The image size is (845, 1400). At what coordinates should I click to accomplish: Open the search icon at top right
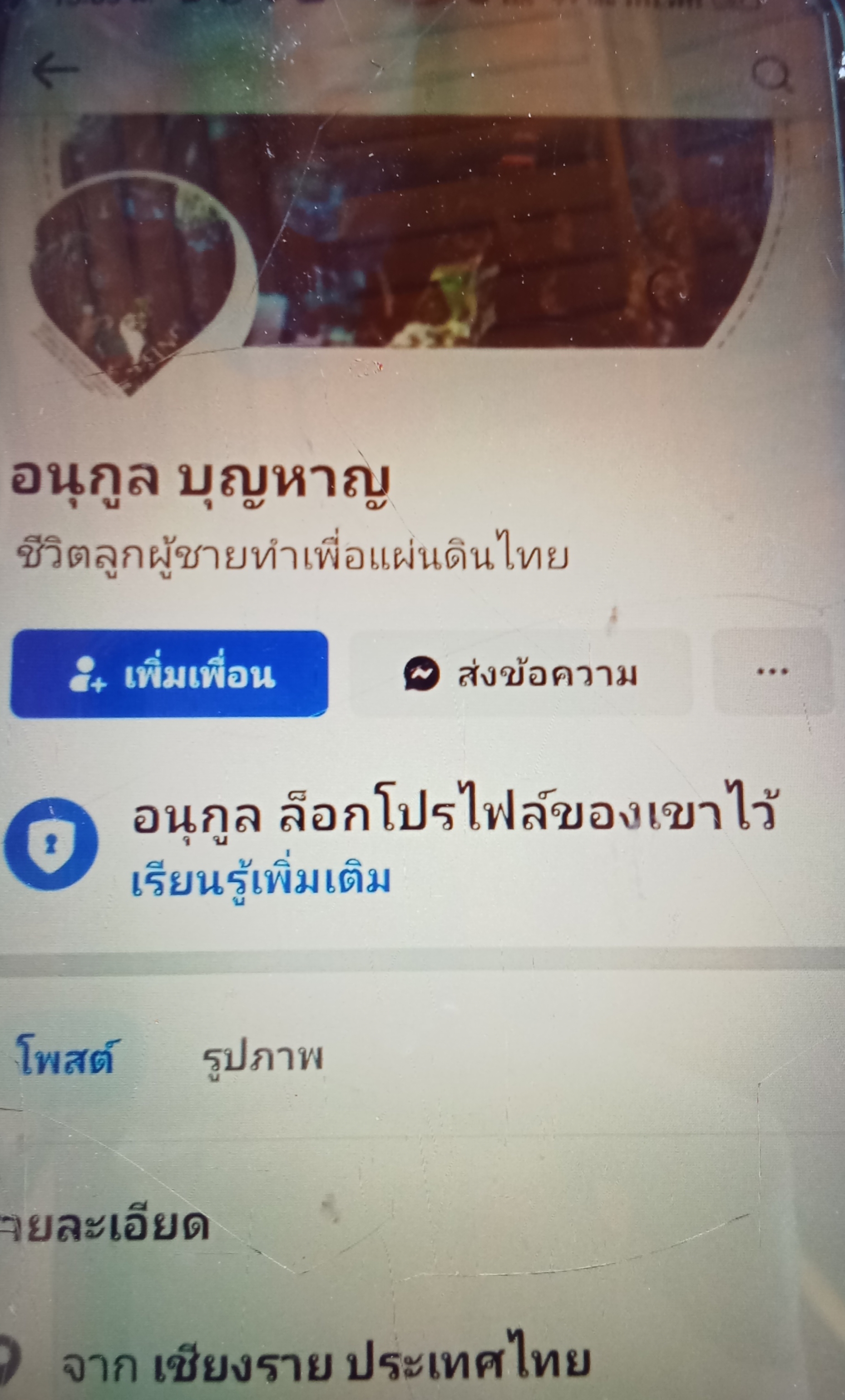(x=771, y=75)
